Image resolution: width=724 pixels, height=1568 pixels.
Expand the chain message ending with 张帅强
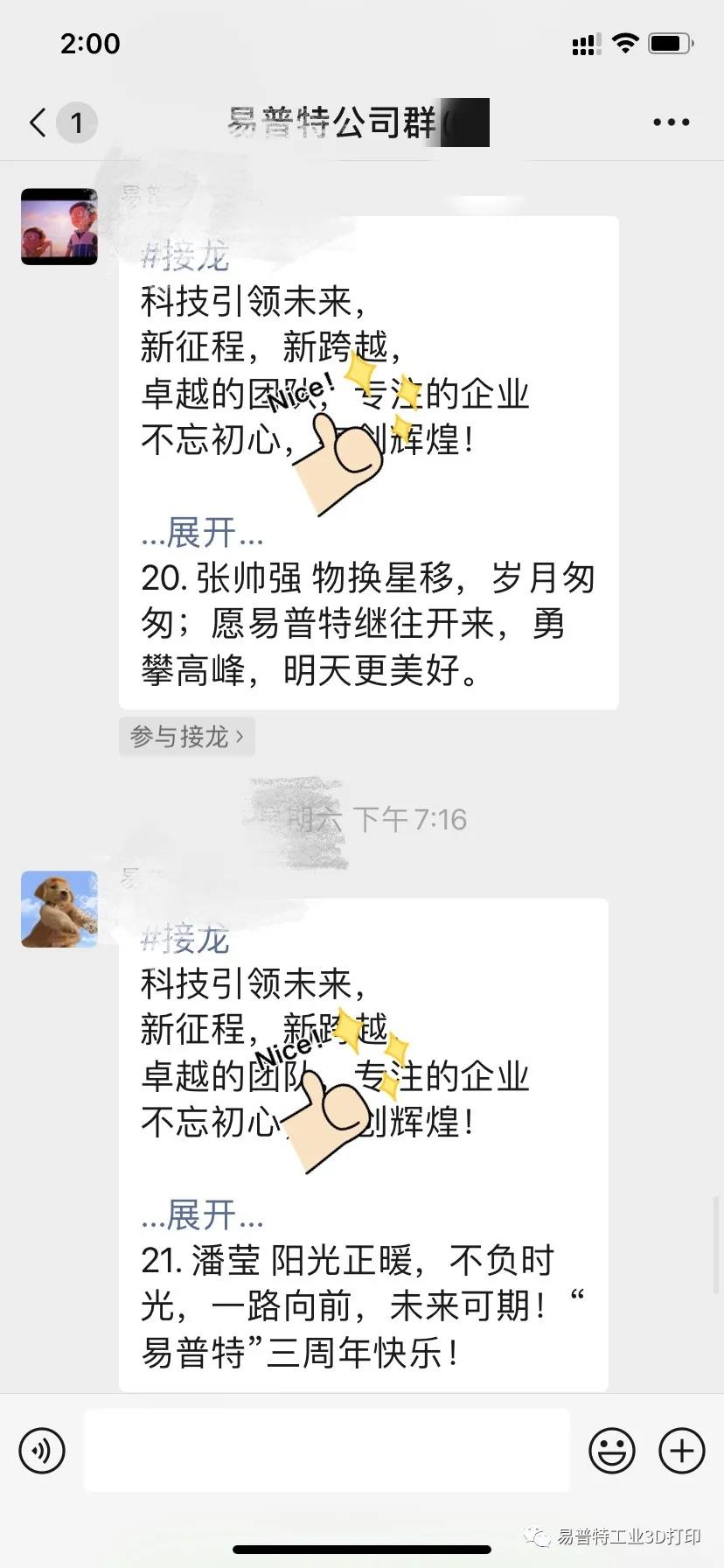[x=202, y=533]
